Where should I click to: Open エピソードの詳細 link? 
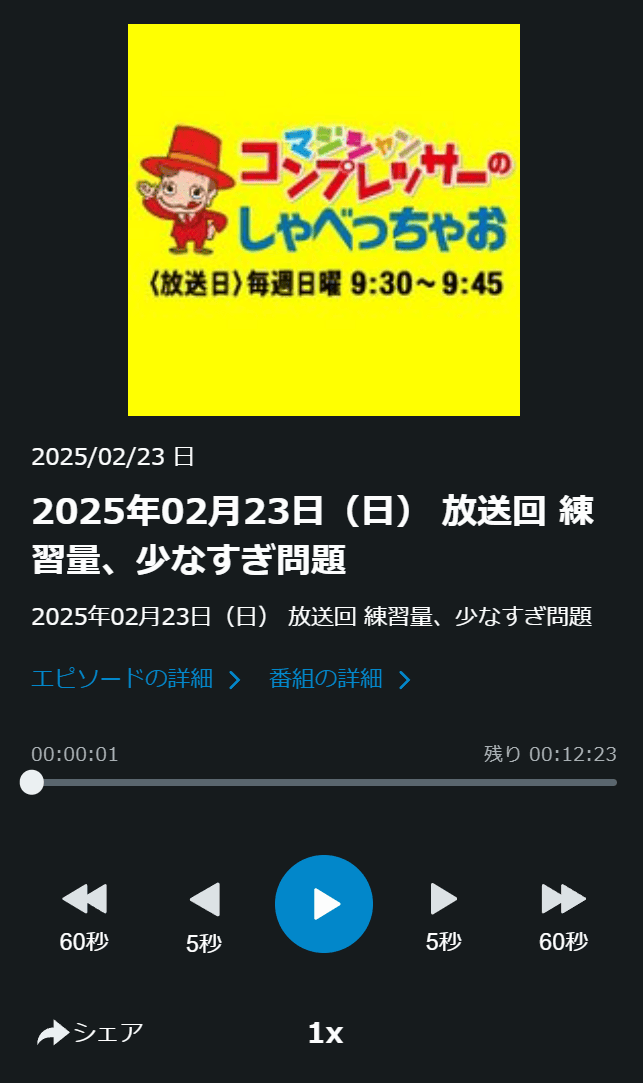click(x=136, y=679)
